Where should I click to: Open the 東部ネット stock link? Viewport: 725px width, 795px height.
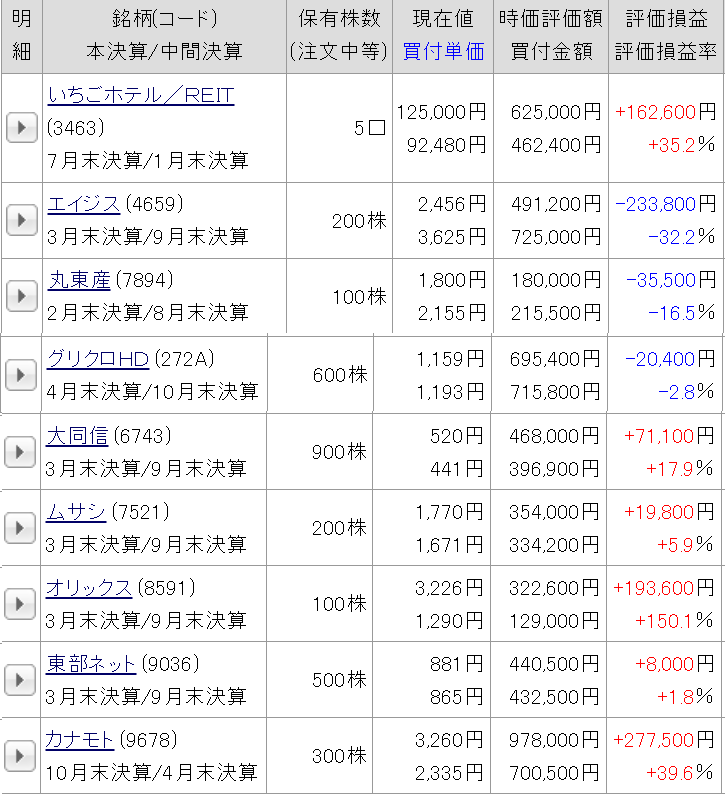[x=90, y=664]
